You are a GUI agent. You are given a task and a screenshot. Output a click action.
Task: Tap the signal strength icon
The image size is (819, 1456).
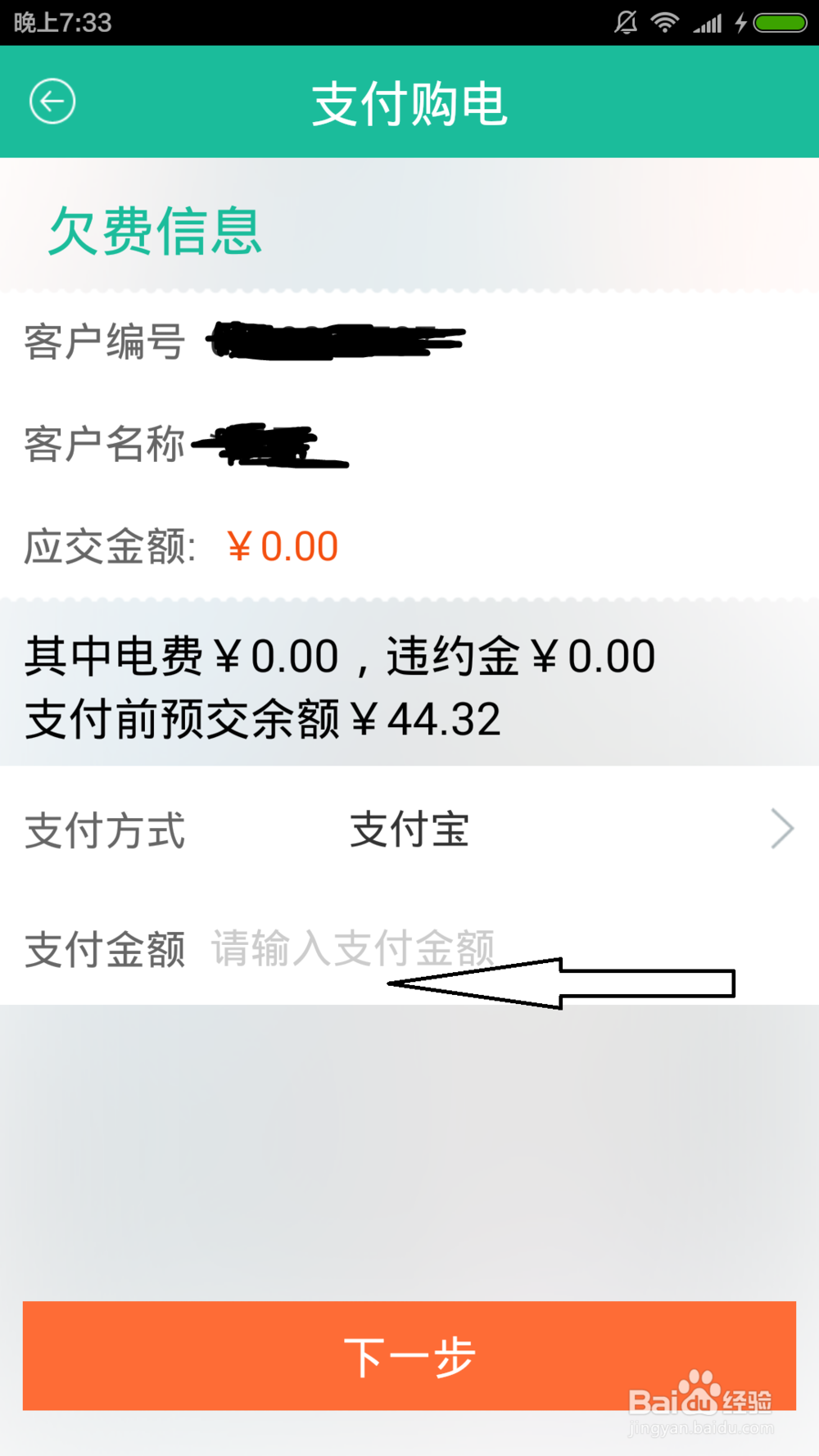[x=707, y=22]
